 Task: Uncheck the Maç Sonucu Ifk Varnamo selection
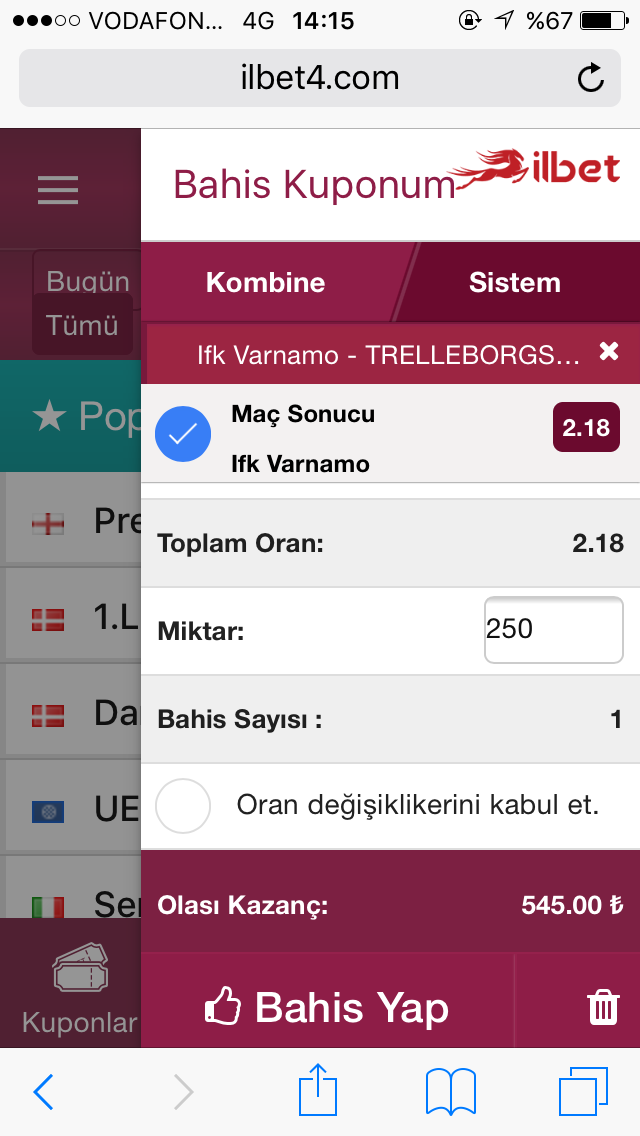coord(183,435)
